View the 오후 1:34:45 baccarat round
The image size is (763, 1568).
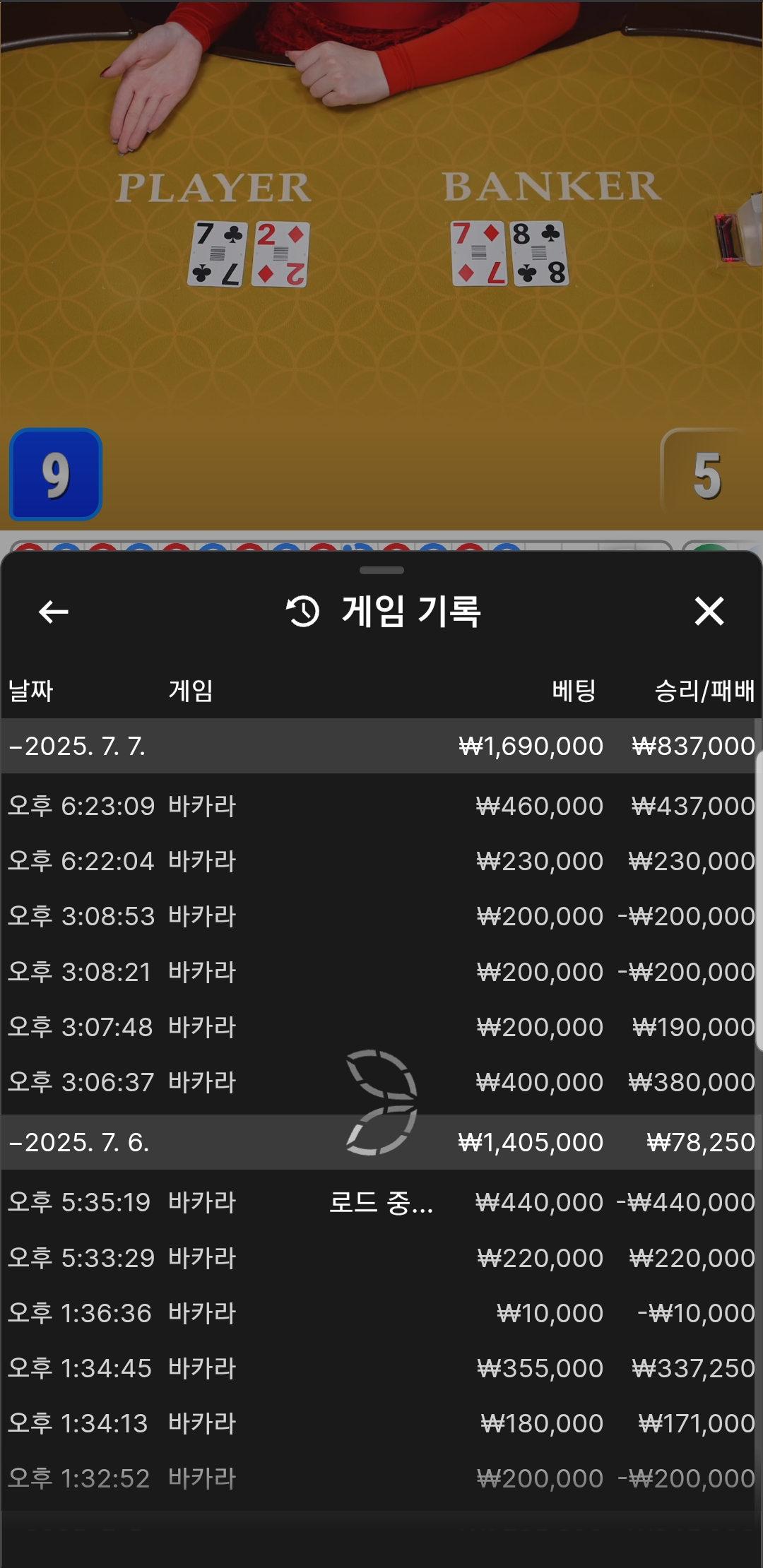[x=381, y=1368]
